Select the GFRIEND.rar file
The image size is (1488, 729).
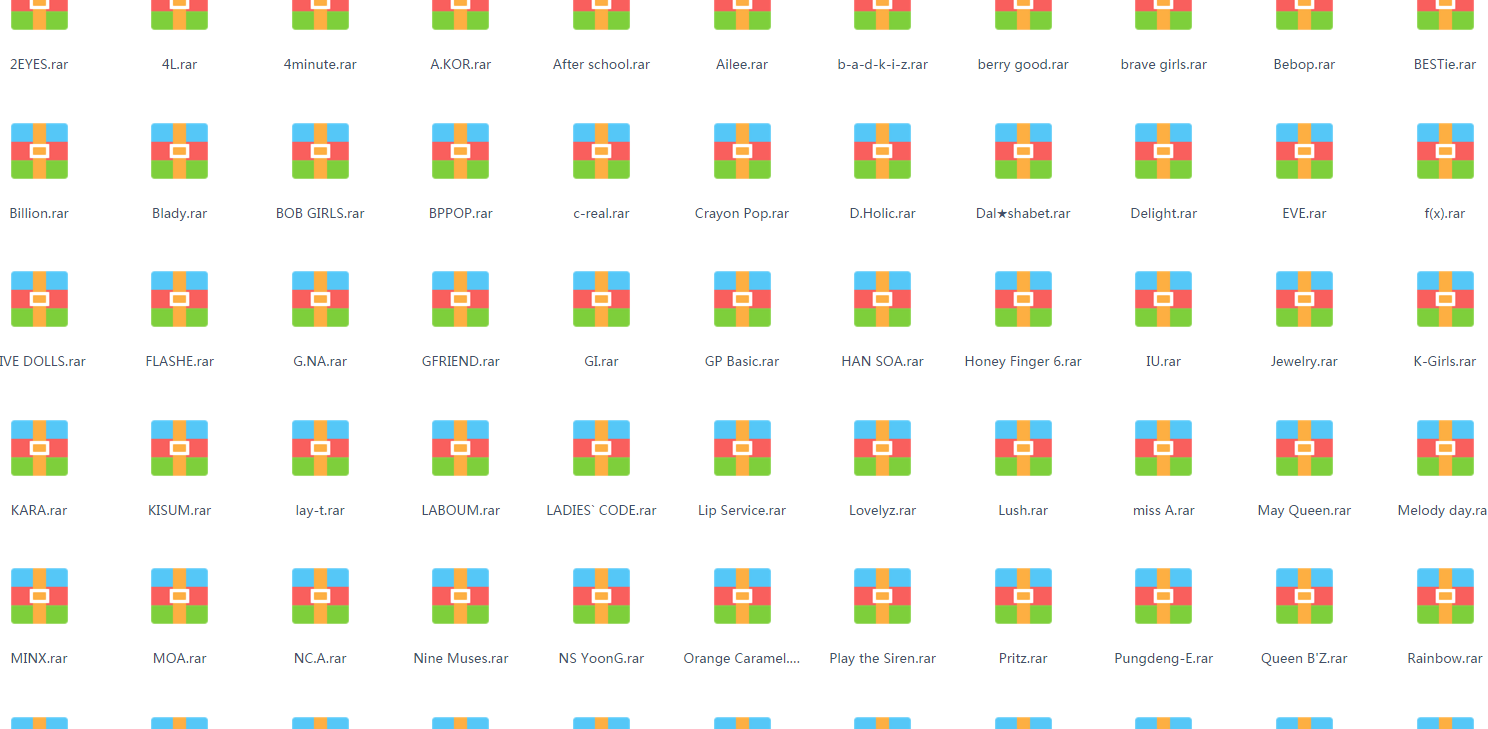[461, 299]
